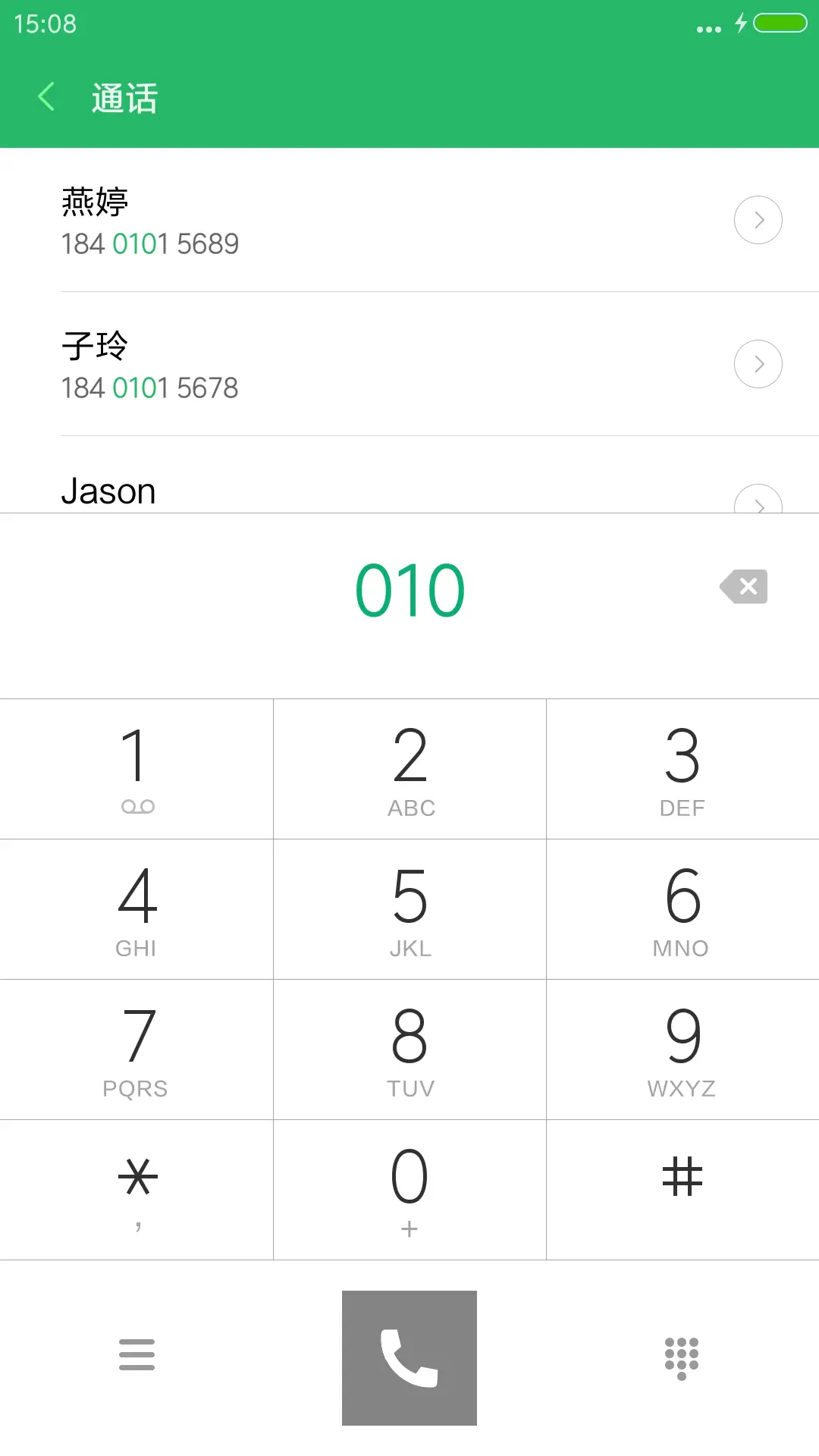Select the 通话 title in the header
Screen dimensions: 819x1456
click(124, 98)
